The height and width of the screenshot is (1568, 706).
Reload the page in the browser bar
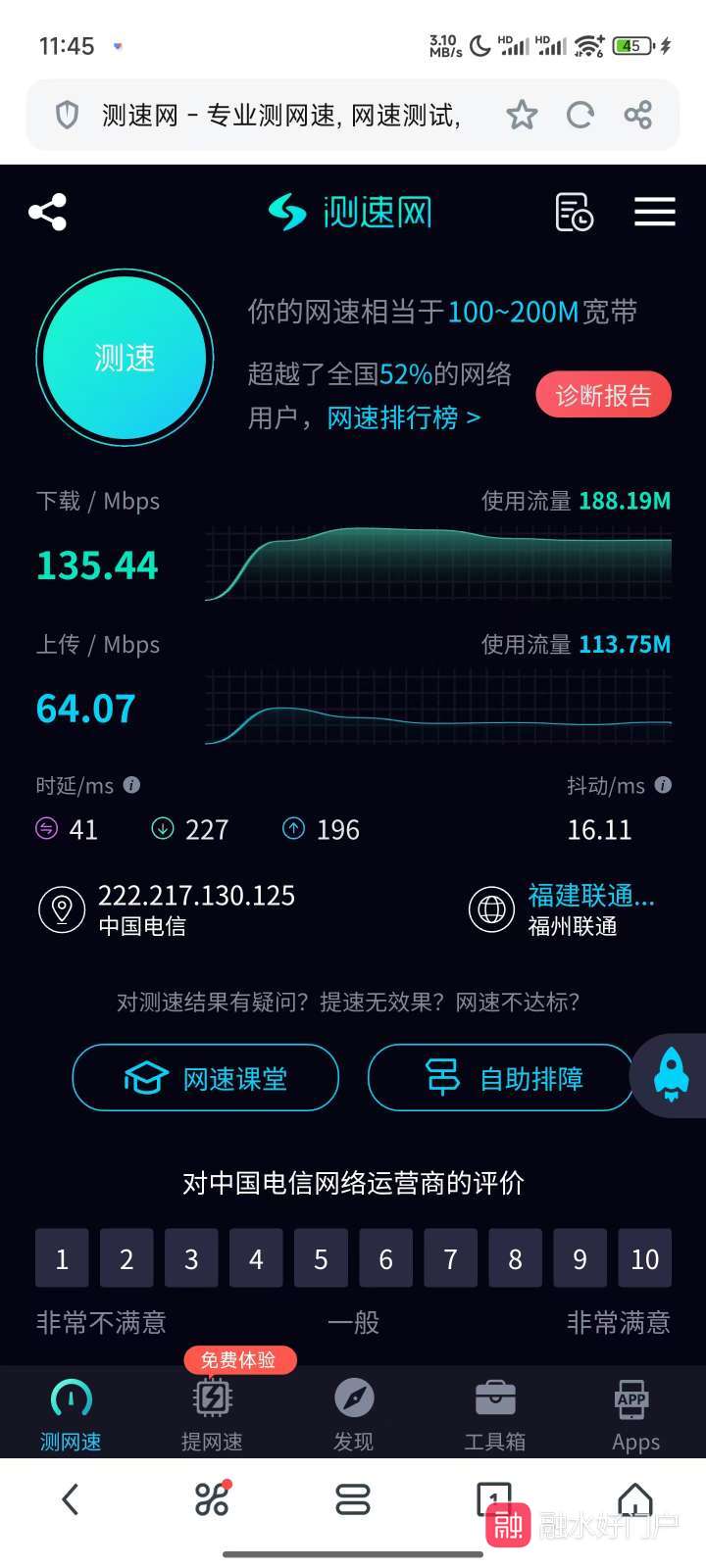[x=580, y=116]
